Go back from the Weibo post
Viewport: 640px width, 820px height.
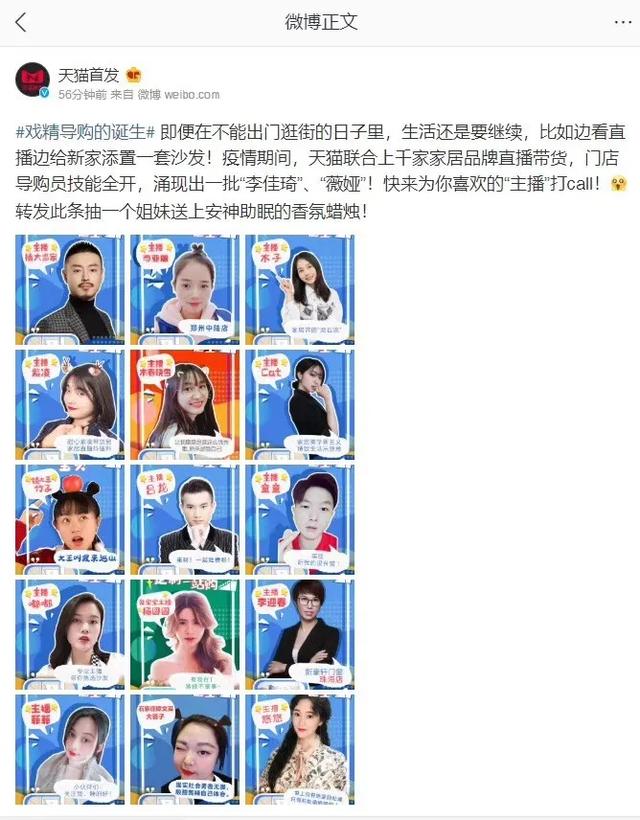pyautogui.click(x=22, y=22)
